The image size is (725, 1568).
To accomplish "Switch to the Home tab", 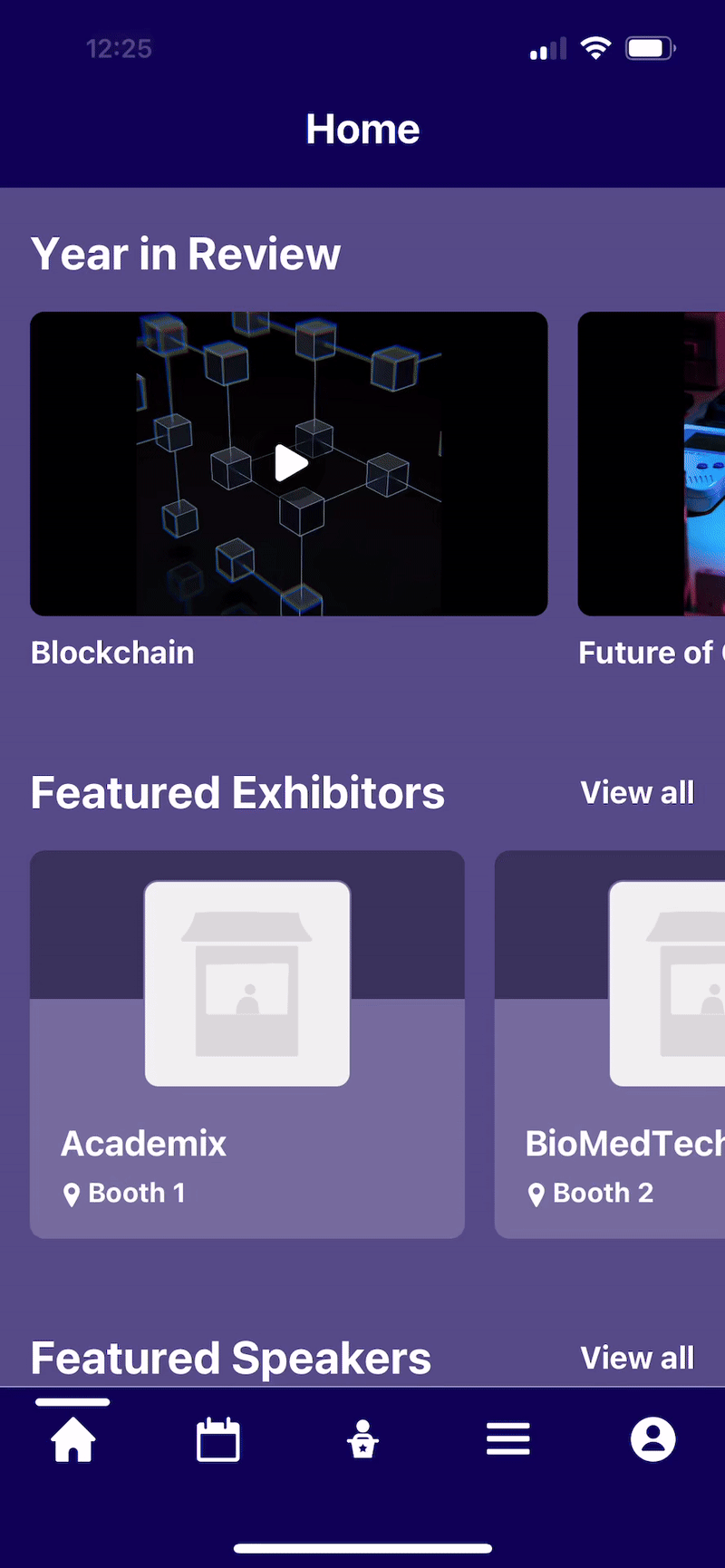I will pyautogui.click(x=73, y=1439).
